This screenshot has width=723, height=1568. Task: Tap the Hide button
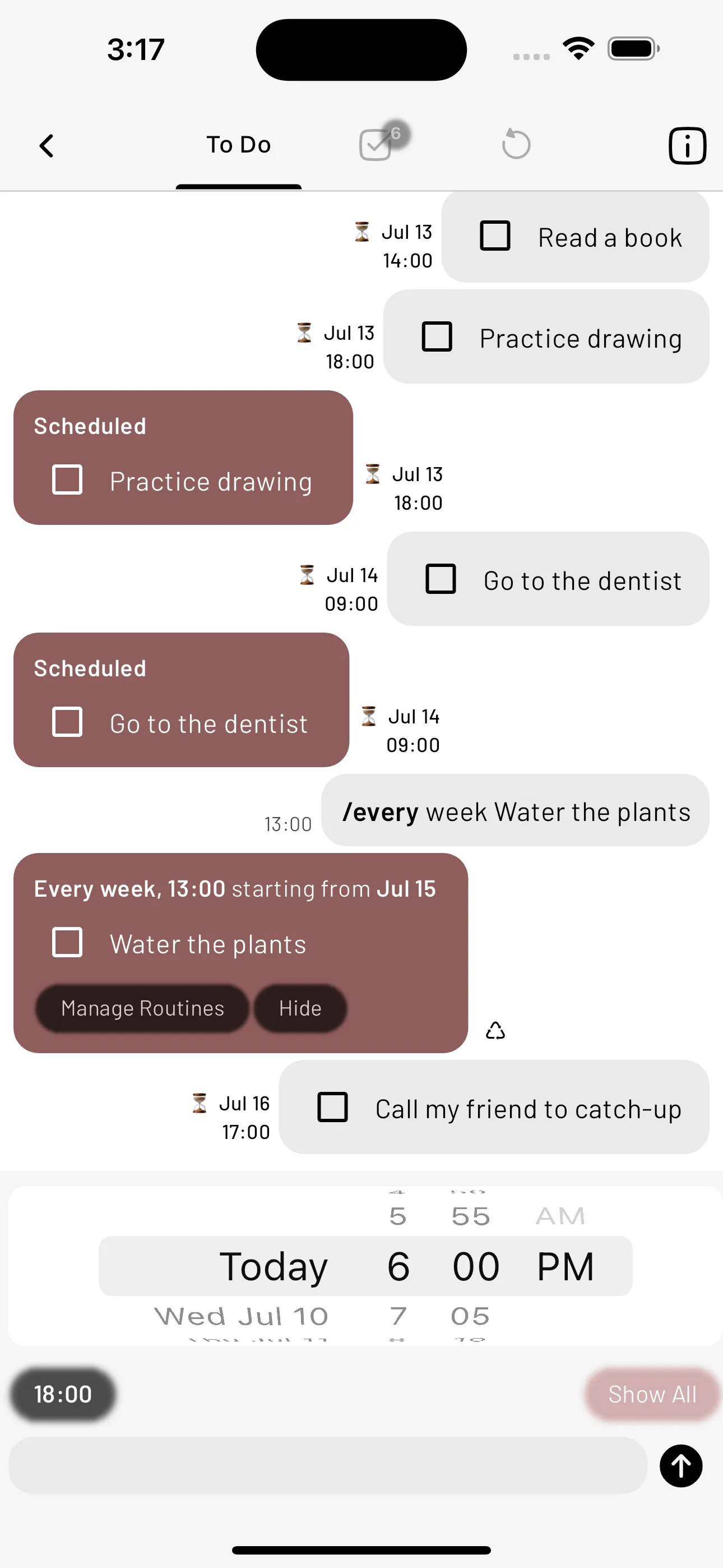pyautogui.click(x=299, y=1008)
